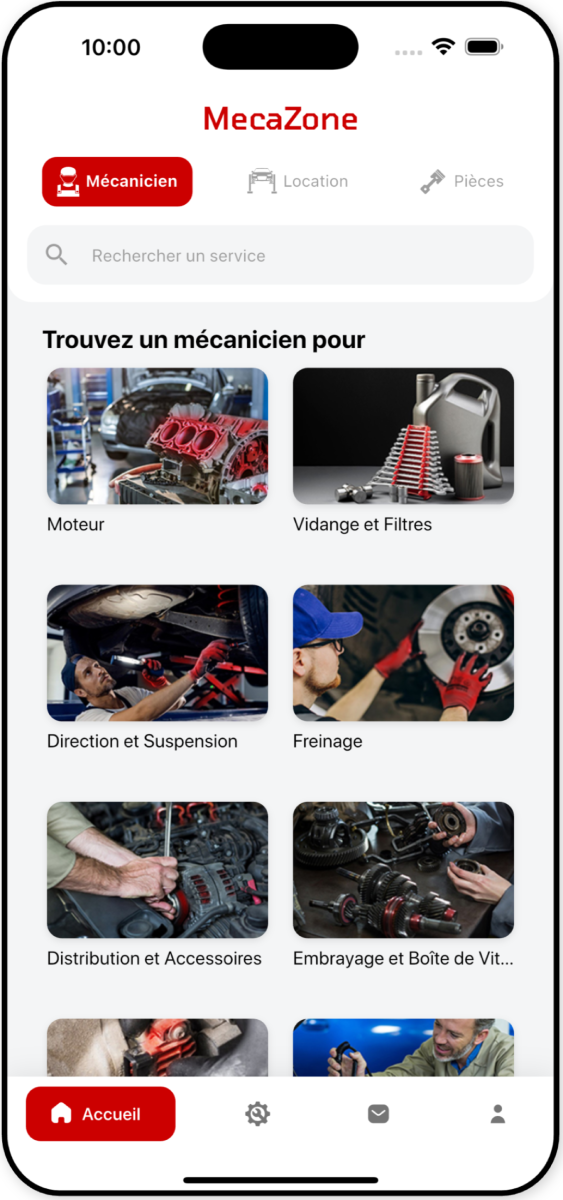Open the messages envelope tab
The width and height of the screenshot is (563, 1200).
click(378, 1114)
